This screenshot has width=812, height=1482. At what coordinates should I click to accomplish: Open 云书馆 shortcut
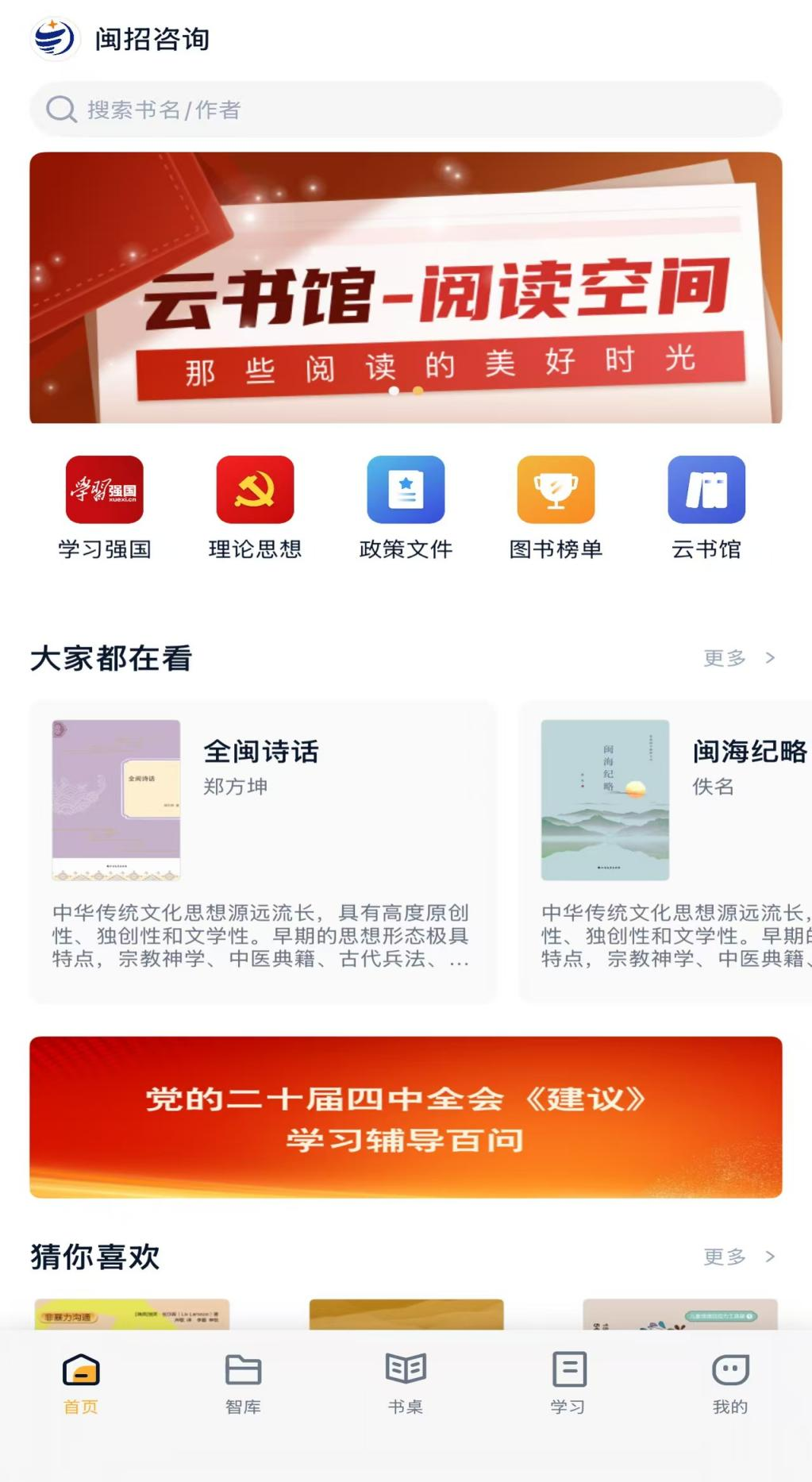point(706,506)
